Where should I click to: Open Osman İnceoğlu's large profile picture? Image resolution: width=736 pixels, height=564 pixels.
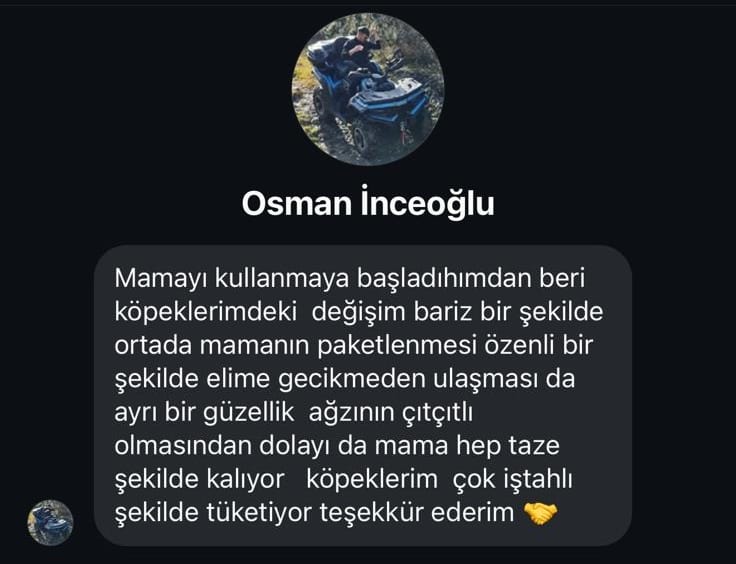(x=367, y=89)
